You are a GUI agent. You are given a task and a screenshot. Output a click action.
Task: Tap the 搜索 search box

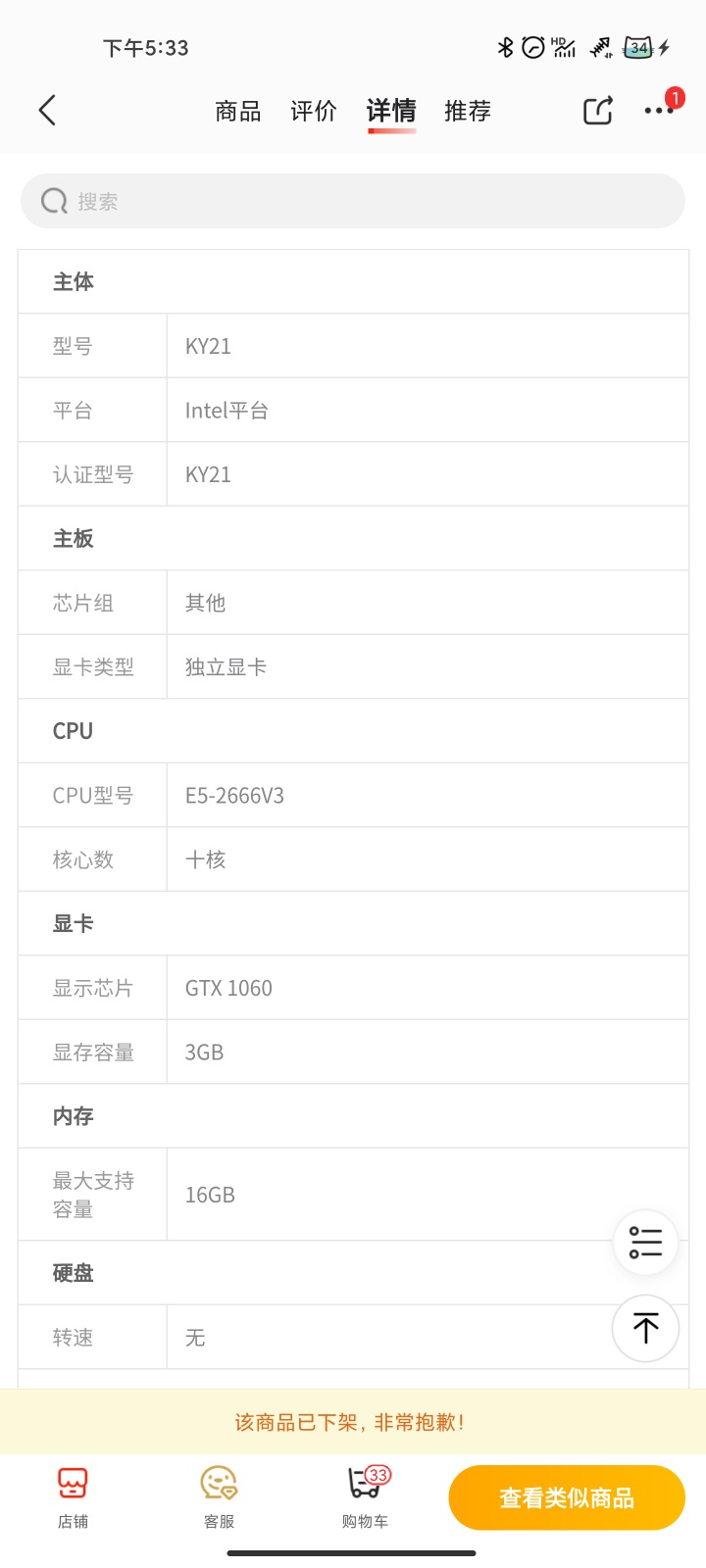pos(353,201)
